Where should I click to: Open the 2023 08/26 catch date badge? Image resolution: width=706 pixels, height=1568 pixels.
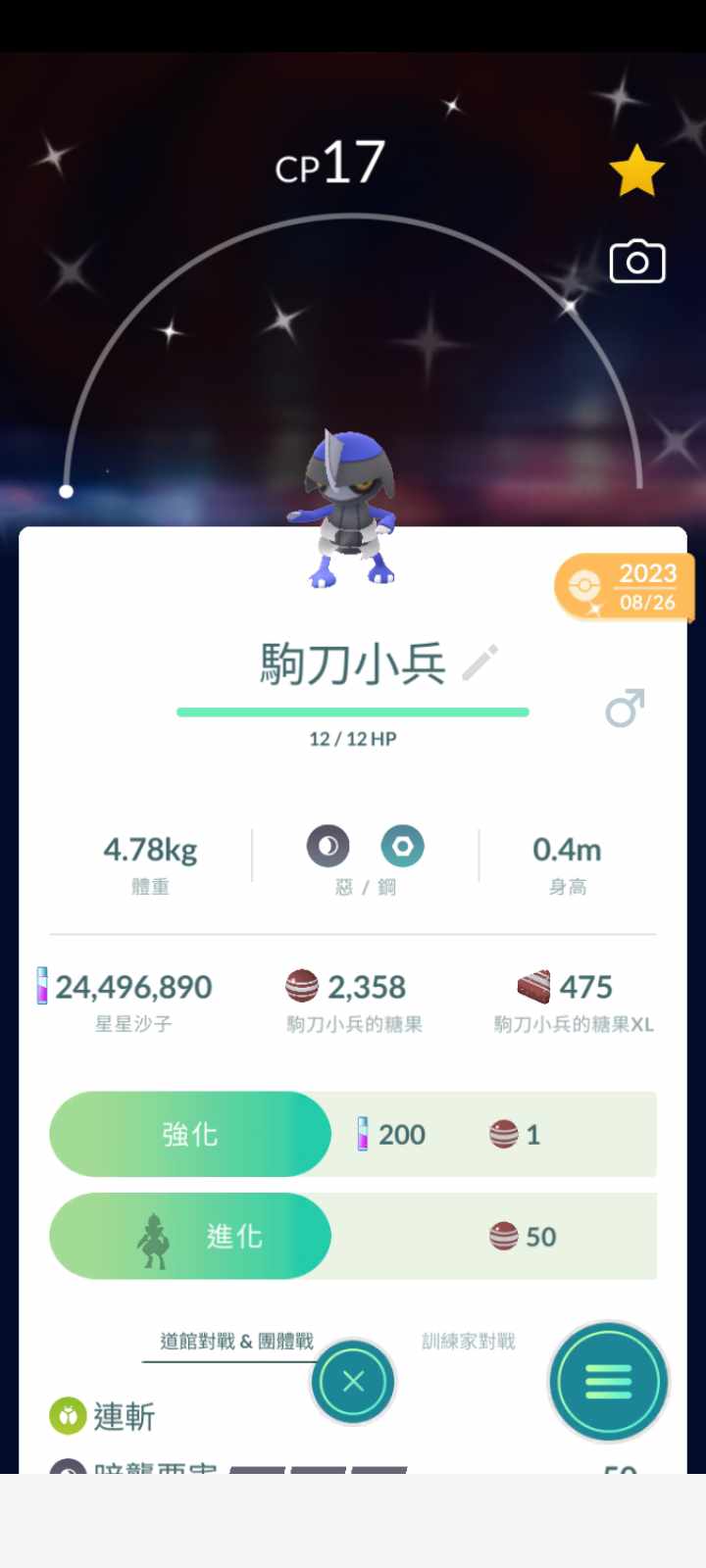(625, 587)
